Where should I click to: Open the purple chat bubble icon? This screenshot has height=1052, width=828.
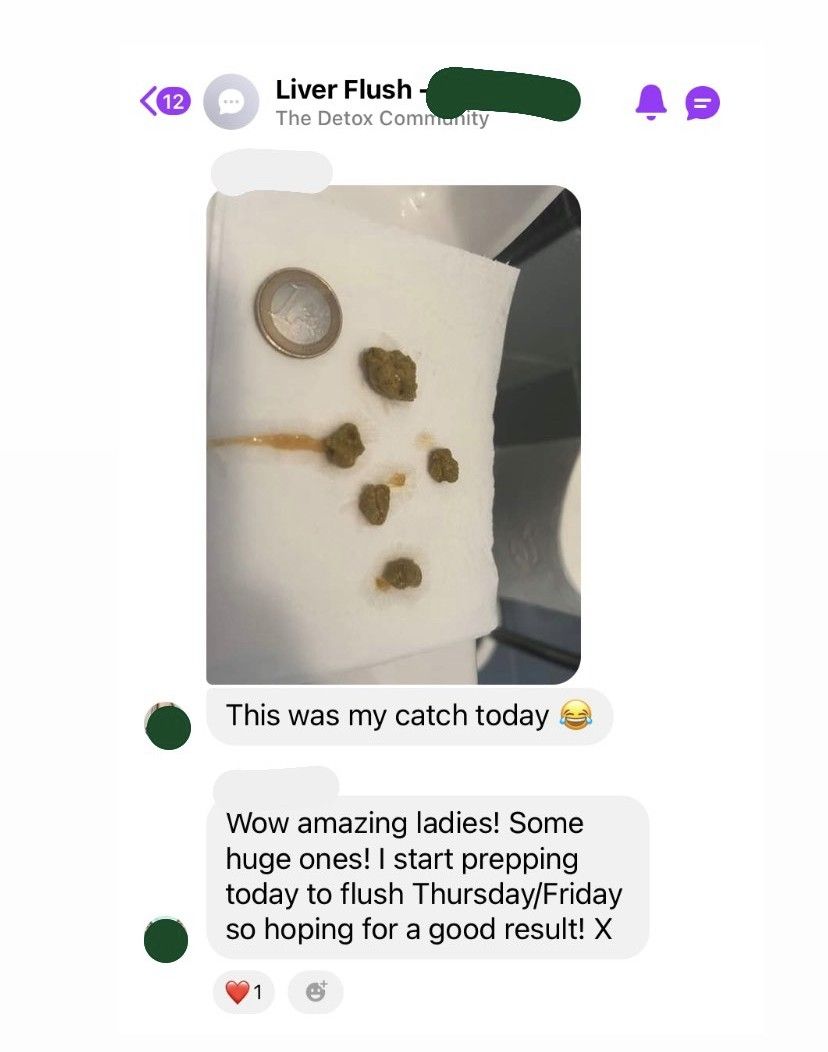(x=702, y=102)
